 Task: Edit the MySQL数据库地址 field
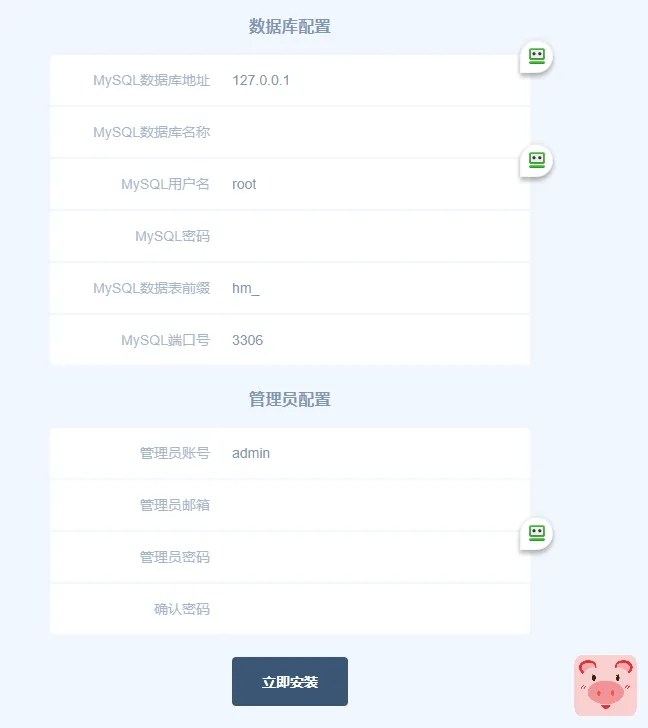(x=370, y=80)
